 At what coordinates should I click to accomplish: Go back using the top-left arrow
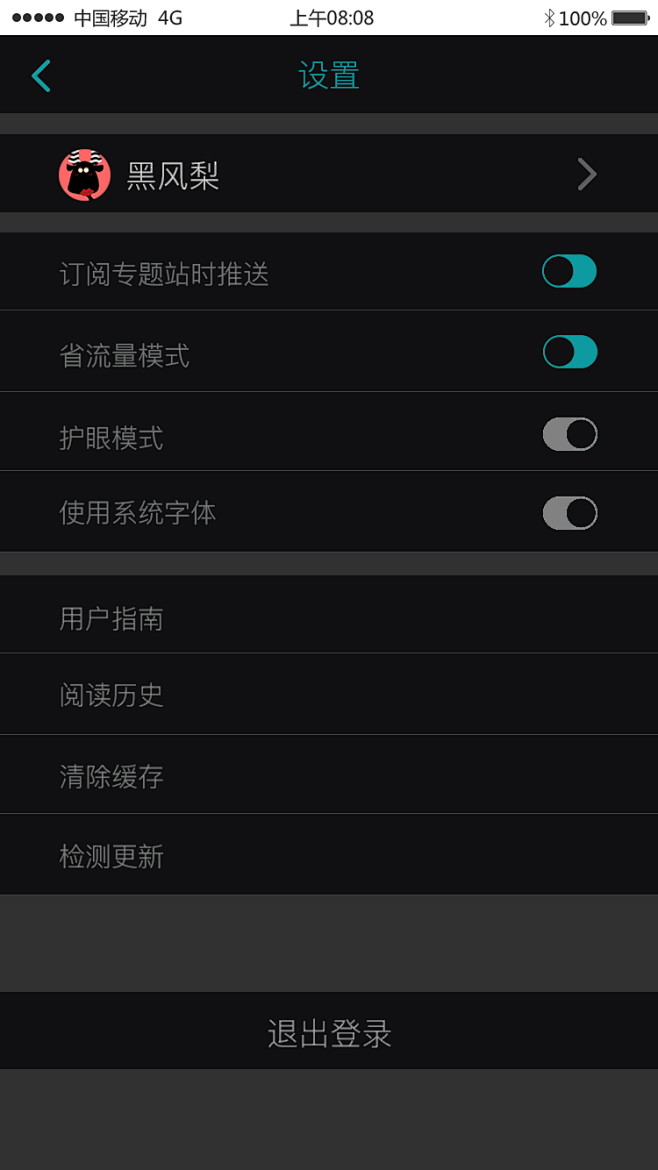41,75
